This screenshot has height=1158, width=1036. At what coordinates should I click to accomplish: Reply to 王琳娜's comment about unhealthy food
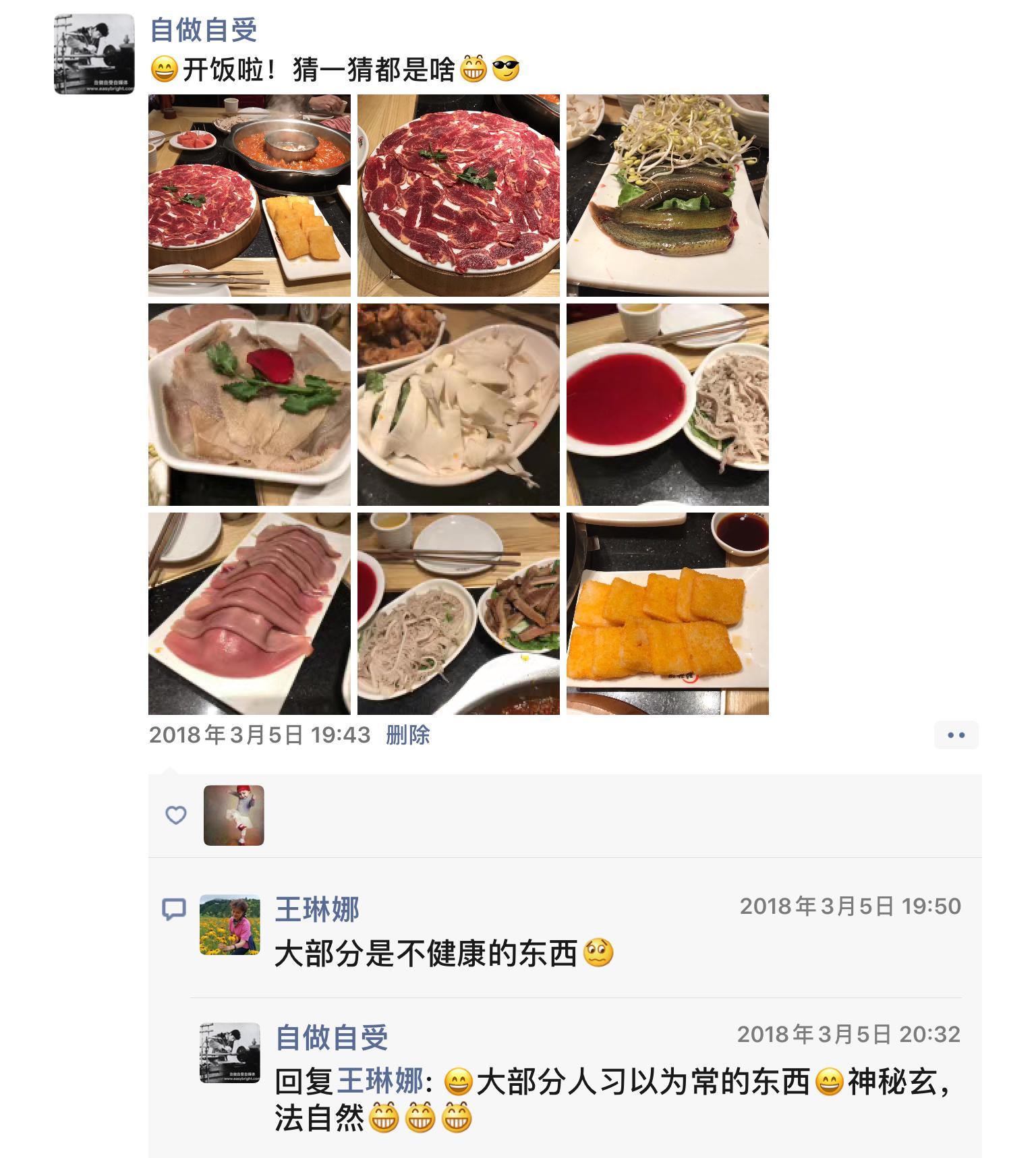[425, 954]
